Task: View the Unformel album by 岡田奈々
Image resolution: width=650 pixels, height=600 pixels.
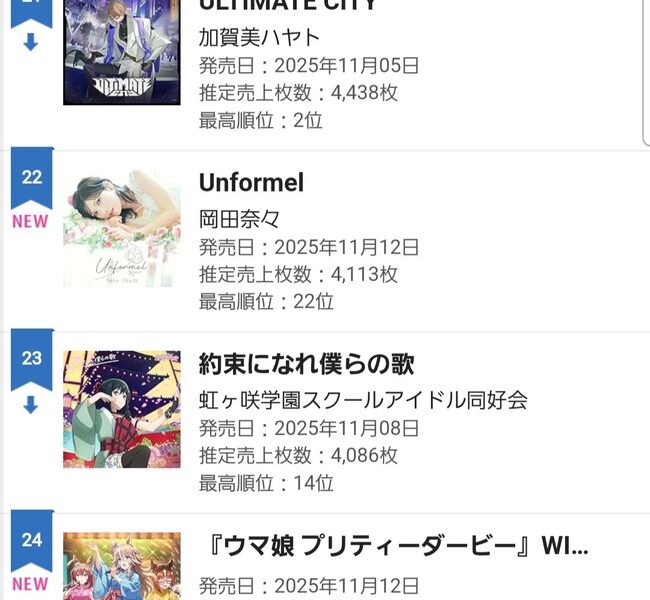Action: coord(251,183)
